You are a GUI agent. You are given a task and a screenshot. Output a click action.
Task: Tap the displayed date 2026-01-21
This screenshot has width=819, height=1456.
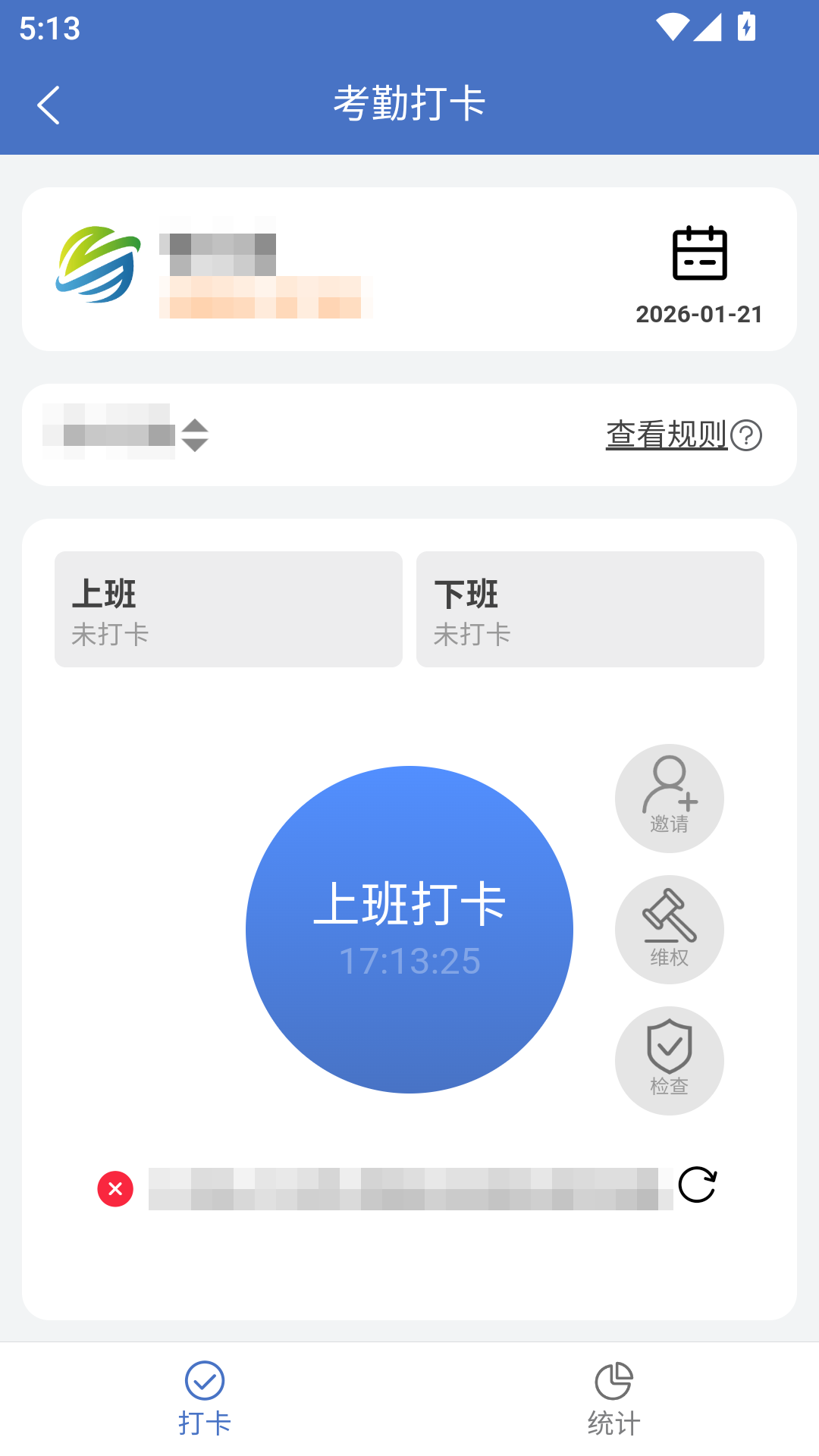(x=698, y=314)
